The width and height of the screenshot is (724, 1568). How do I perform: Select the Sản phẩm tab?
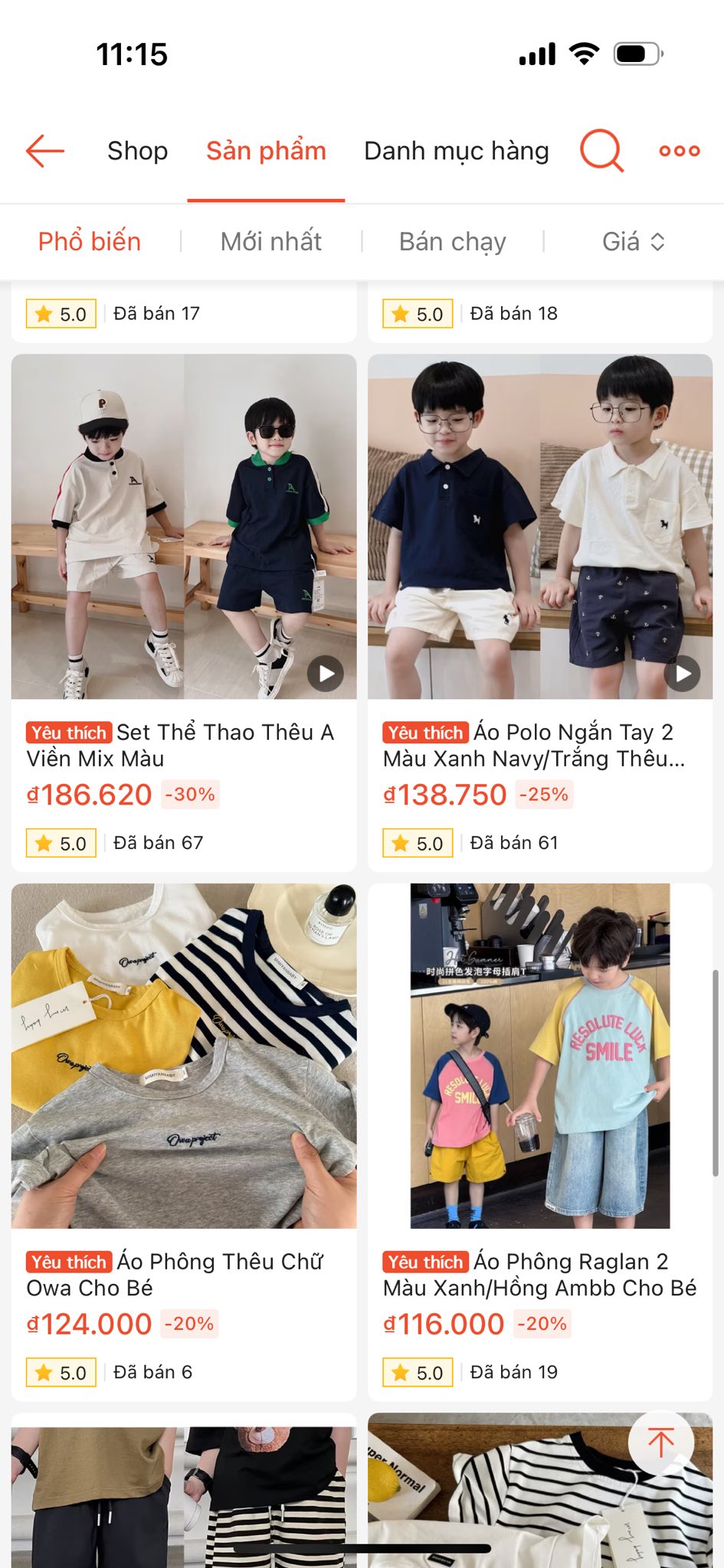pyautogui.click(x=266, y=151)
